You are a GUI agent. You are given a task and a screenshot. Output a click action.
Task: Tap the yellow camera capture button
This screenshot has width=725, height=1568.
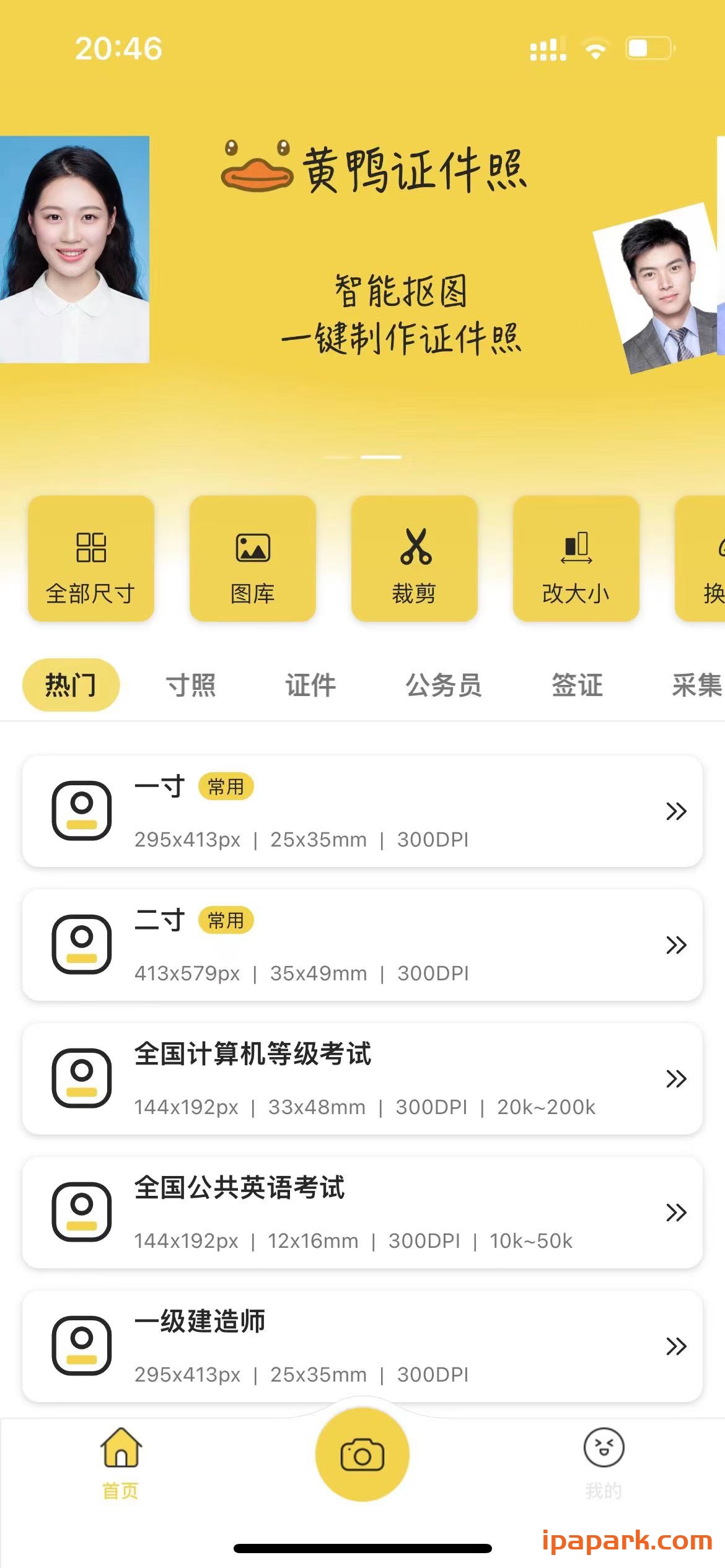[x=362, y=1455]
